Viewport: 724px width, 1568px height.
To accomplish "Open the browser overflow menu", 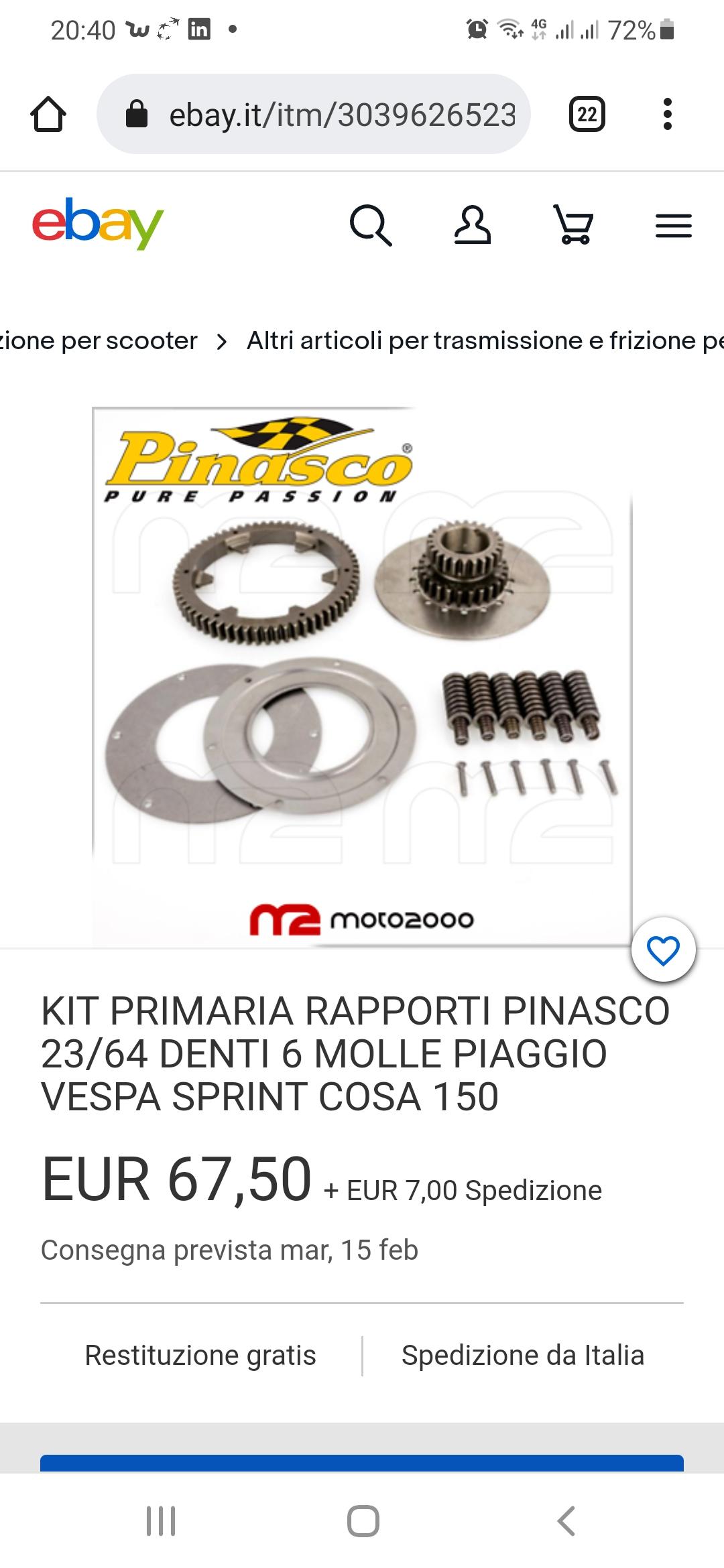I will (x=667, y=115).
